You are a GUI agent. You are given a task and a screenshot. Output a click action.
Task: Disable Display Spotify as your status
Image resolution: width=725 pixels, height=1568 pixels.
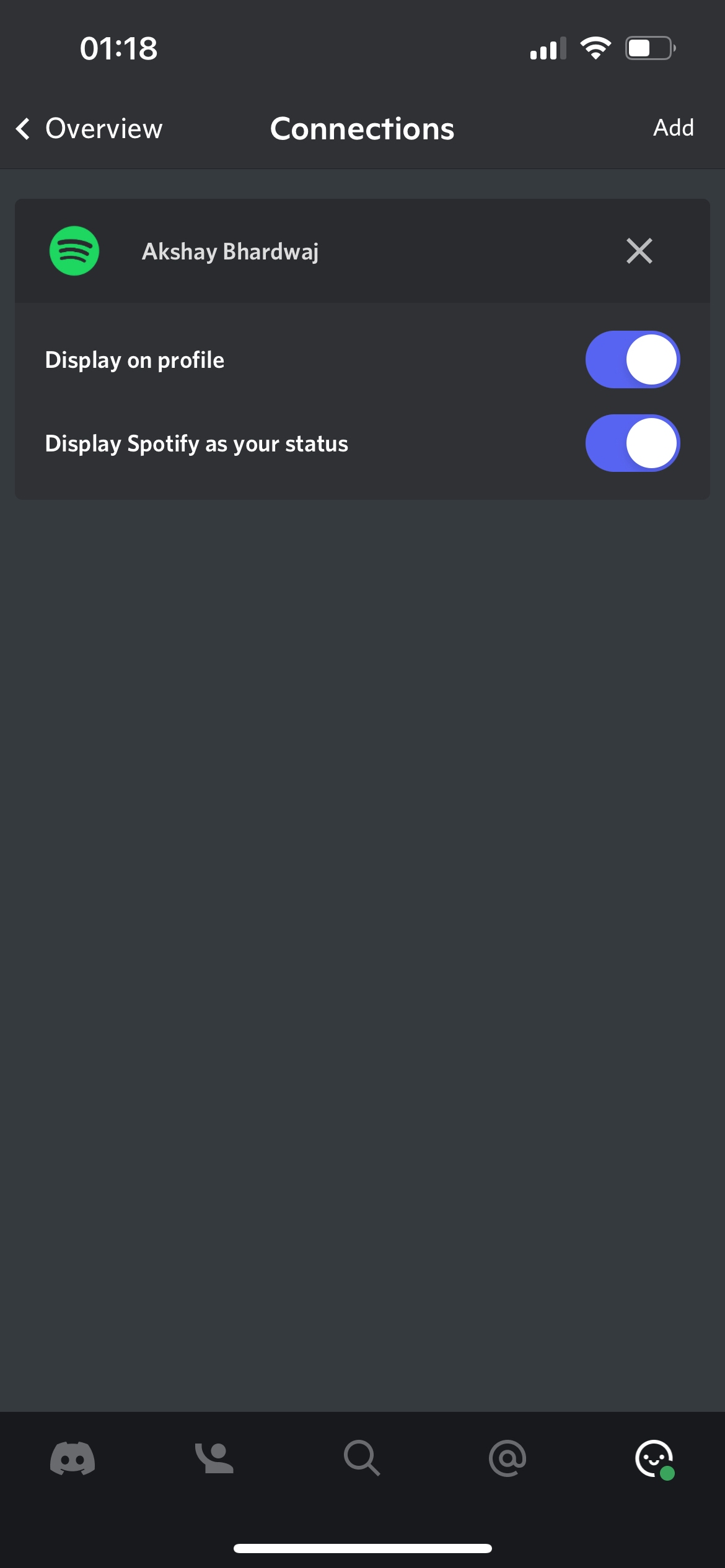[x=632, y=443]
